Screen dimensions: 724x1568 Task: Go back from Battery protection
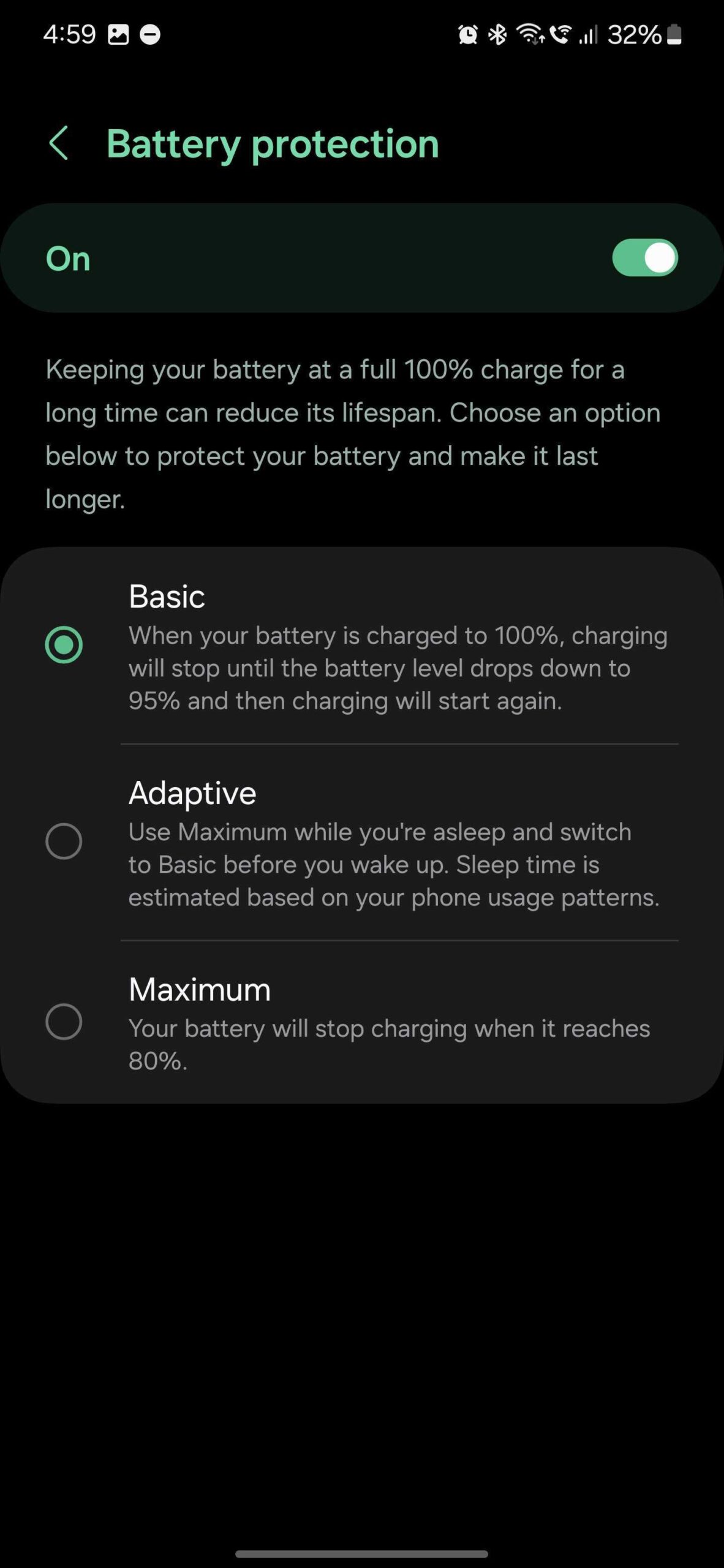click(59, 143)
